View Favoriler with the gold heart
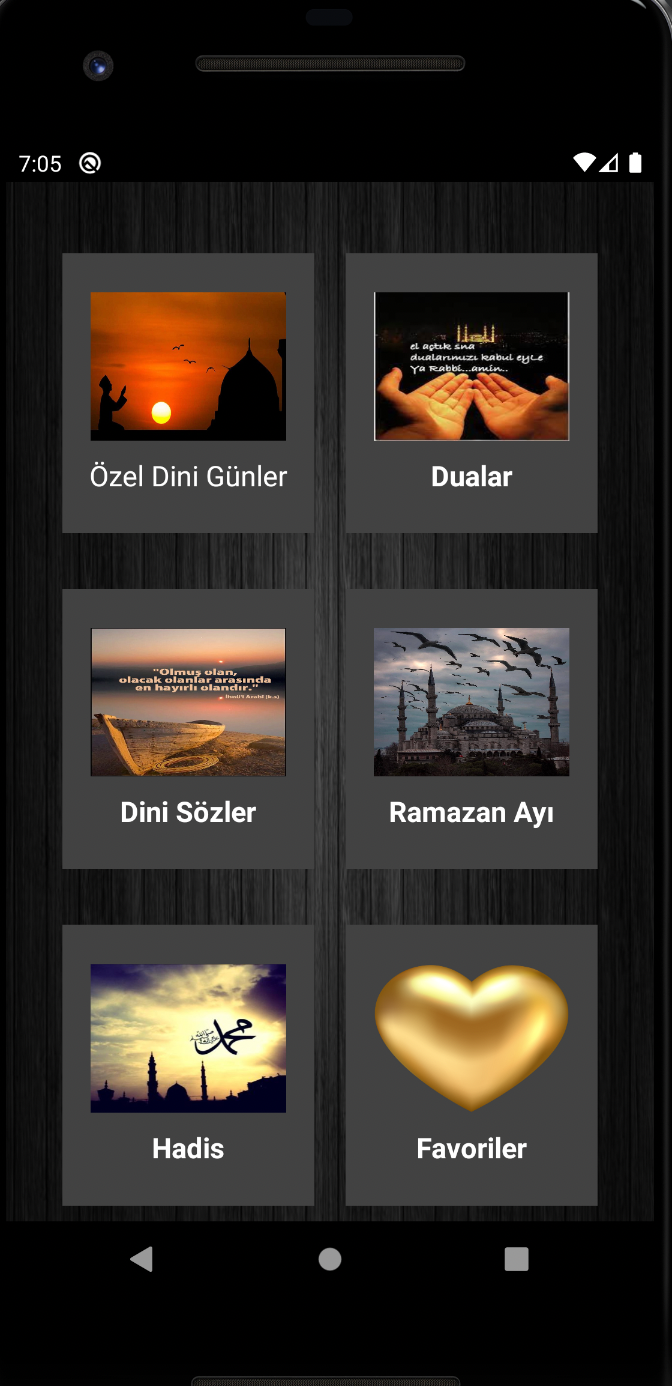 click(x=471, y=1064)
